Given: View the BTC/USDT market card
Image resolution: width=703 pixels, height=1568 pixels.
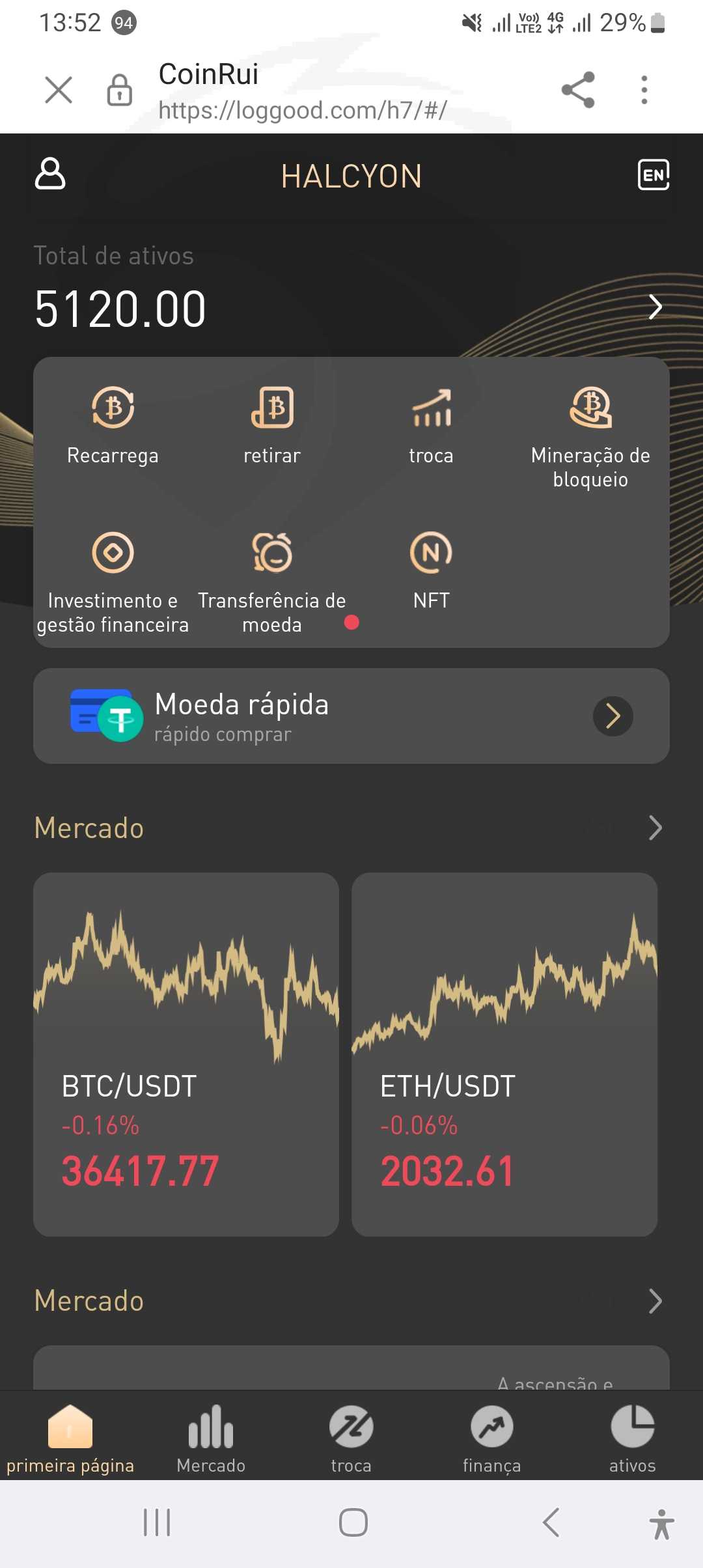Looking at the screenshot, I should coord(186,1054).
